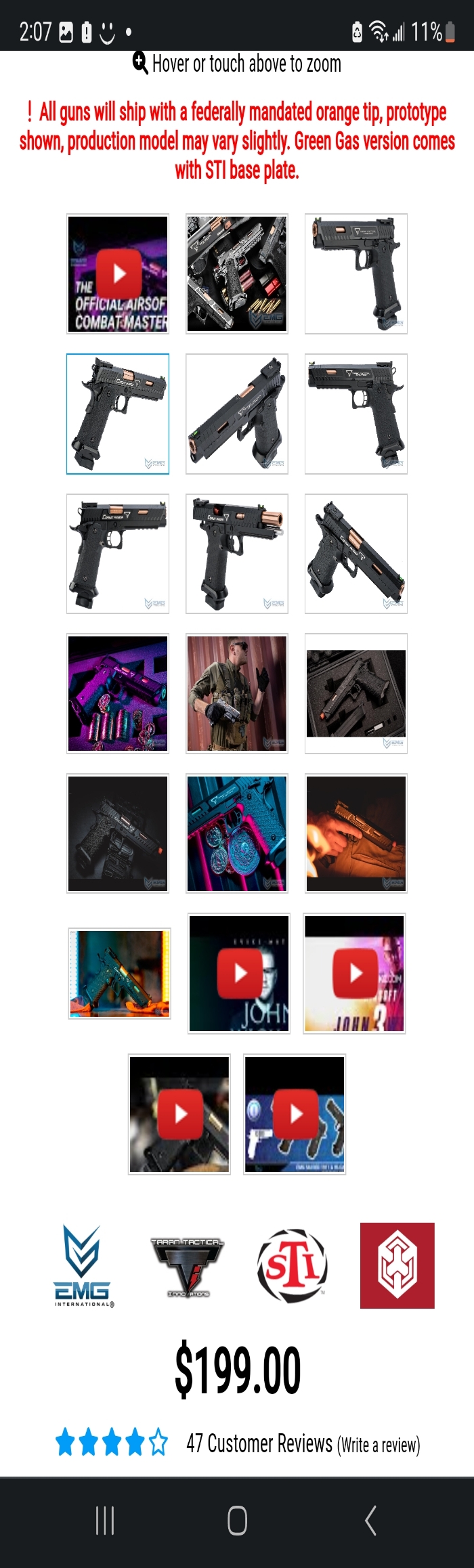The width and height of the screenshot is (474, 1568).
Task: Play the Official Airsoft Combat Master video
Action: 118,274
